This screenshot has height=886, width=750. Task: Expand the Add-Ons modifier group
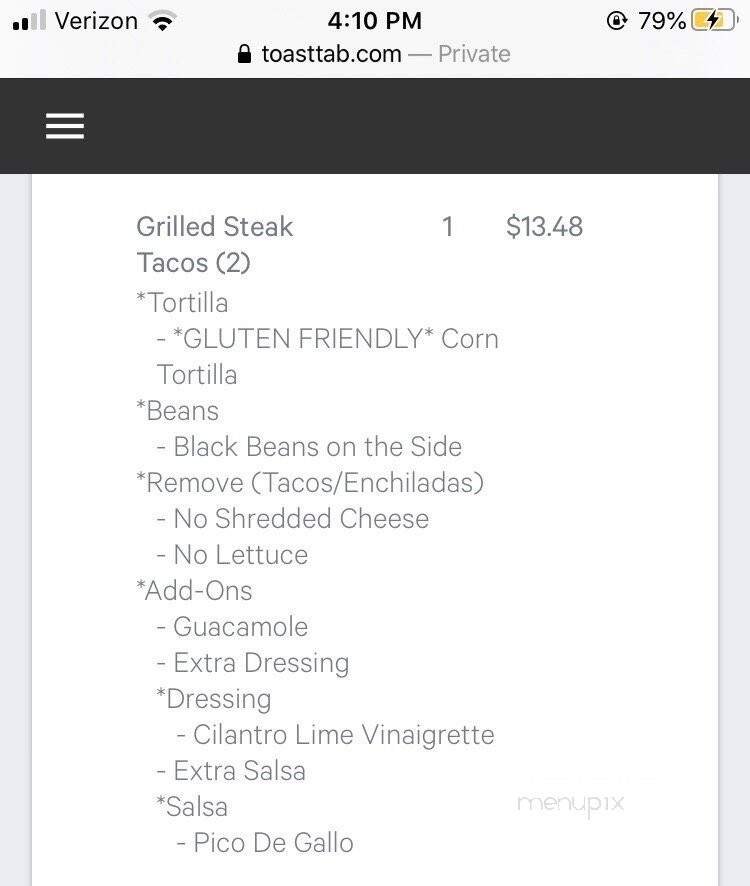tap(194, 591)
